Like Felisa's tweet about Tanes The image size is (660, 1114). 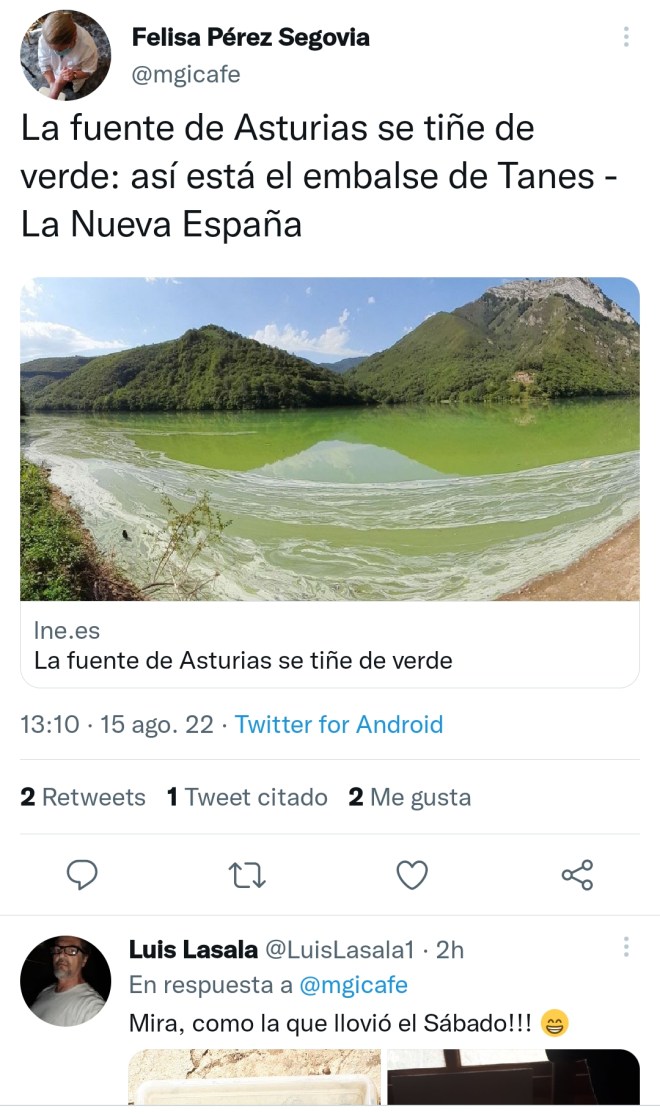(412, 876)
